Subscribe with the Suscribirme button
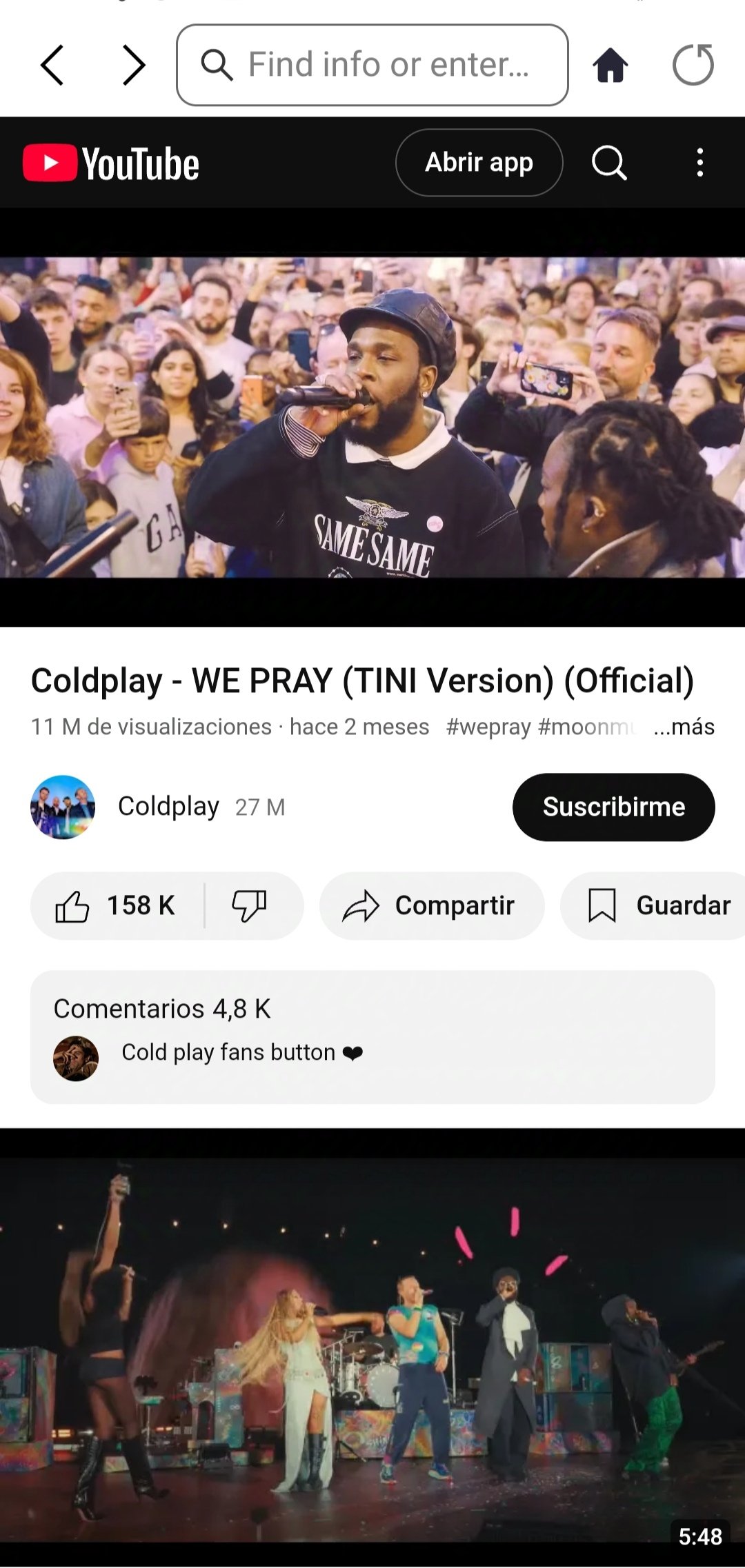This screenshot has width=745, height=1568. (x=613, y=807)
